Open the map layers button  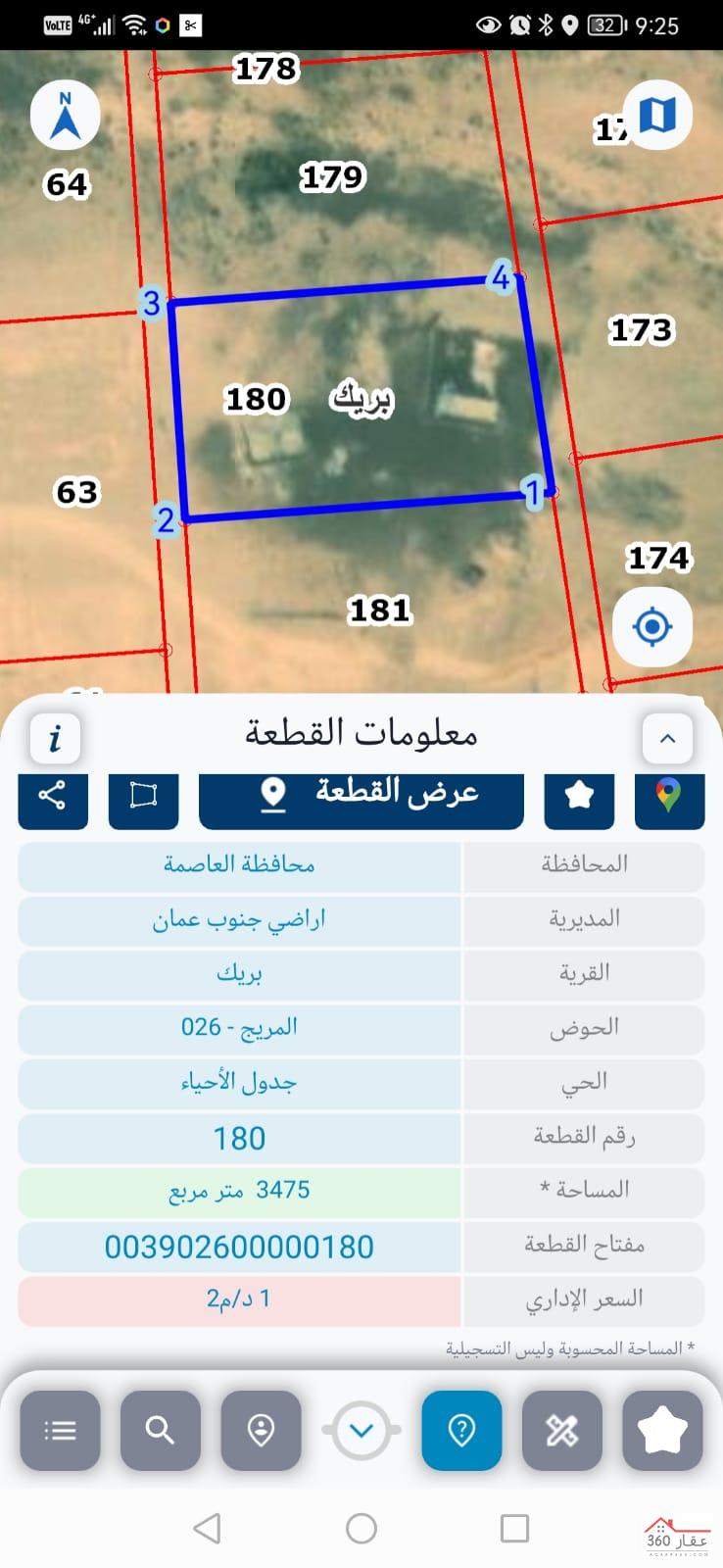coord(657,115)
